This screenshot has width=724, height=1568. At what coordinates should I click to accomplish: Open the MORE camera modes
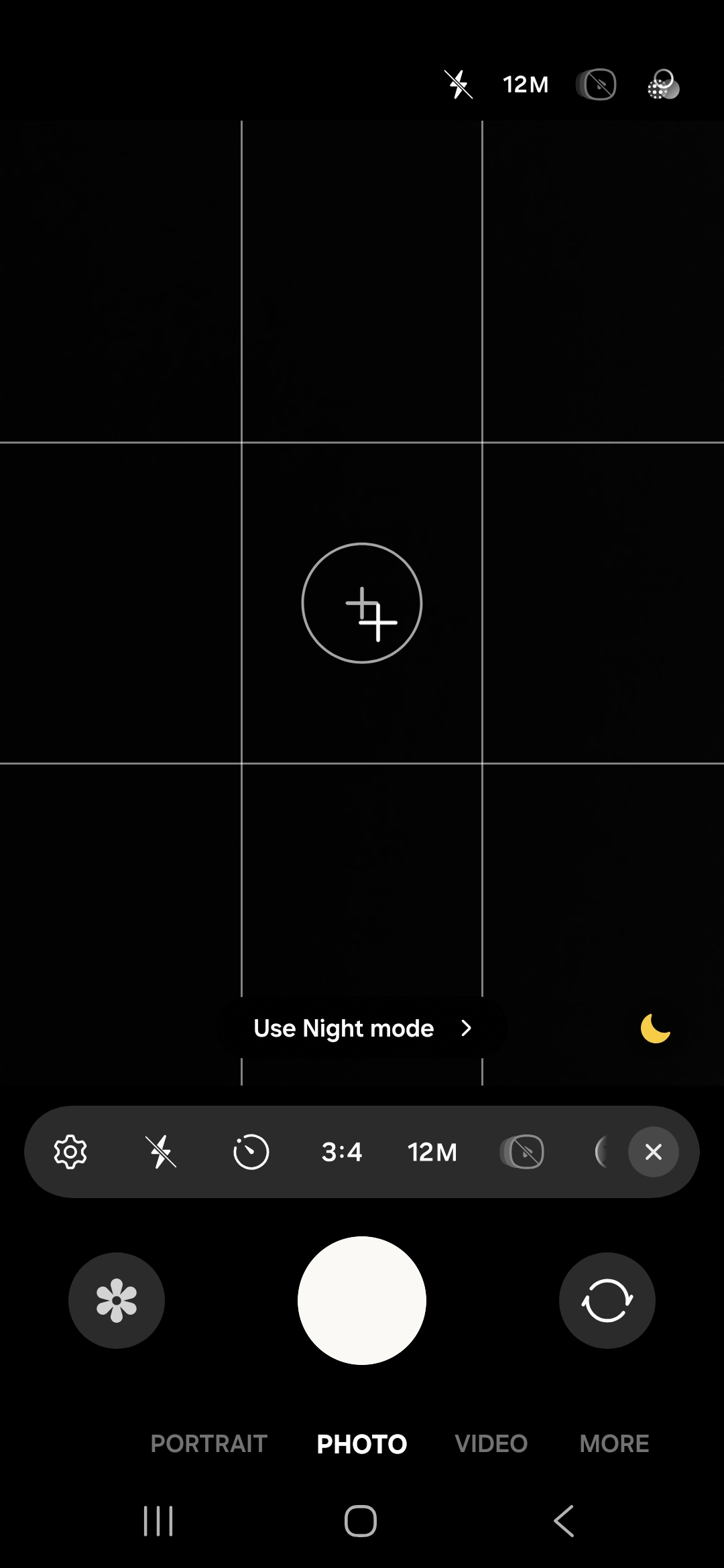(615, 1443)
